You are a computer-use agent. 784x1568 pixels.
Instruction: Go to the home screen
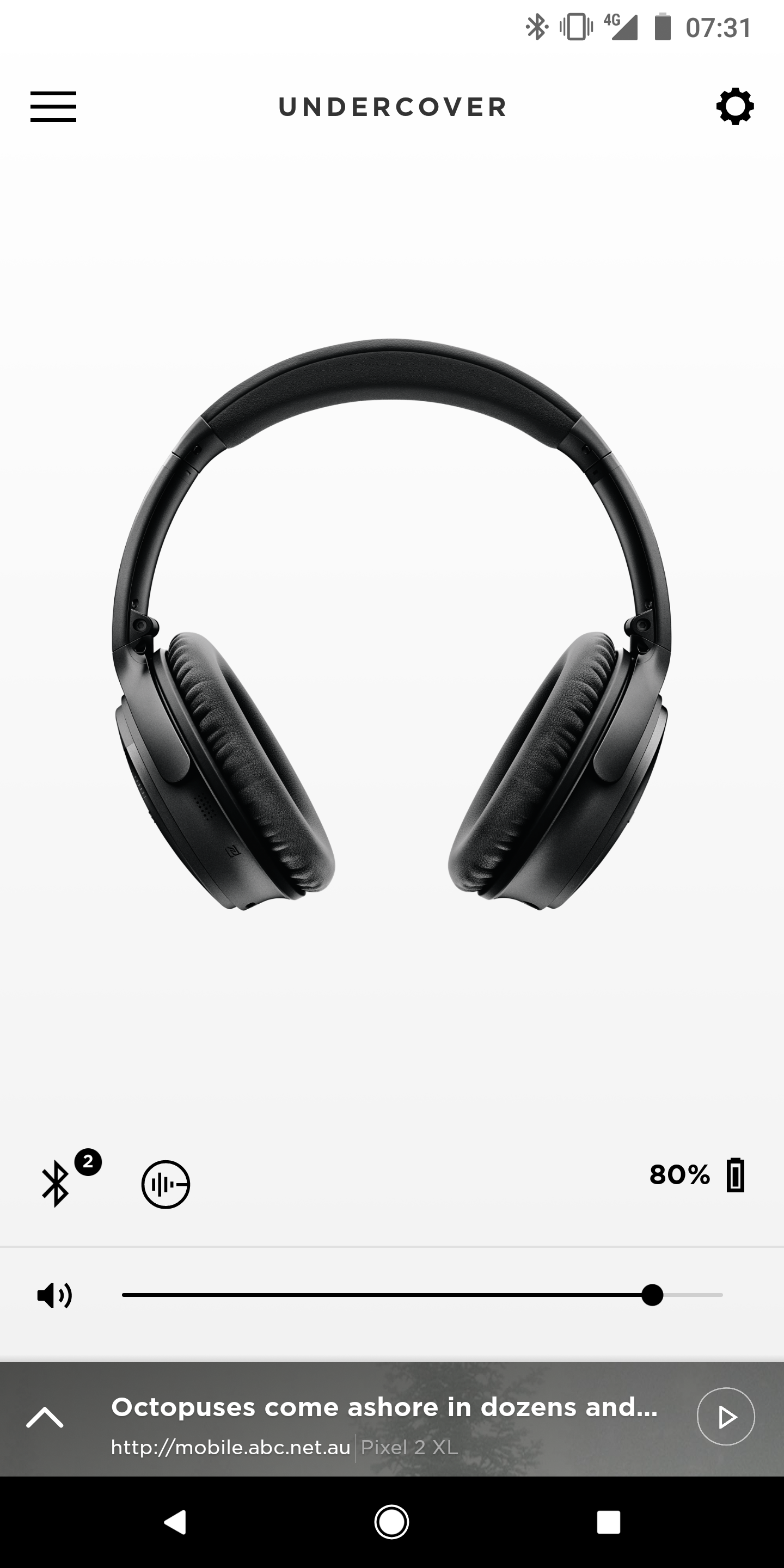[391, 1522]
